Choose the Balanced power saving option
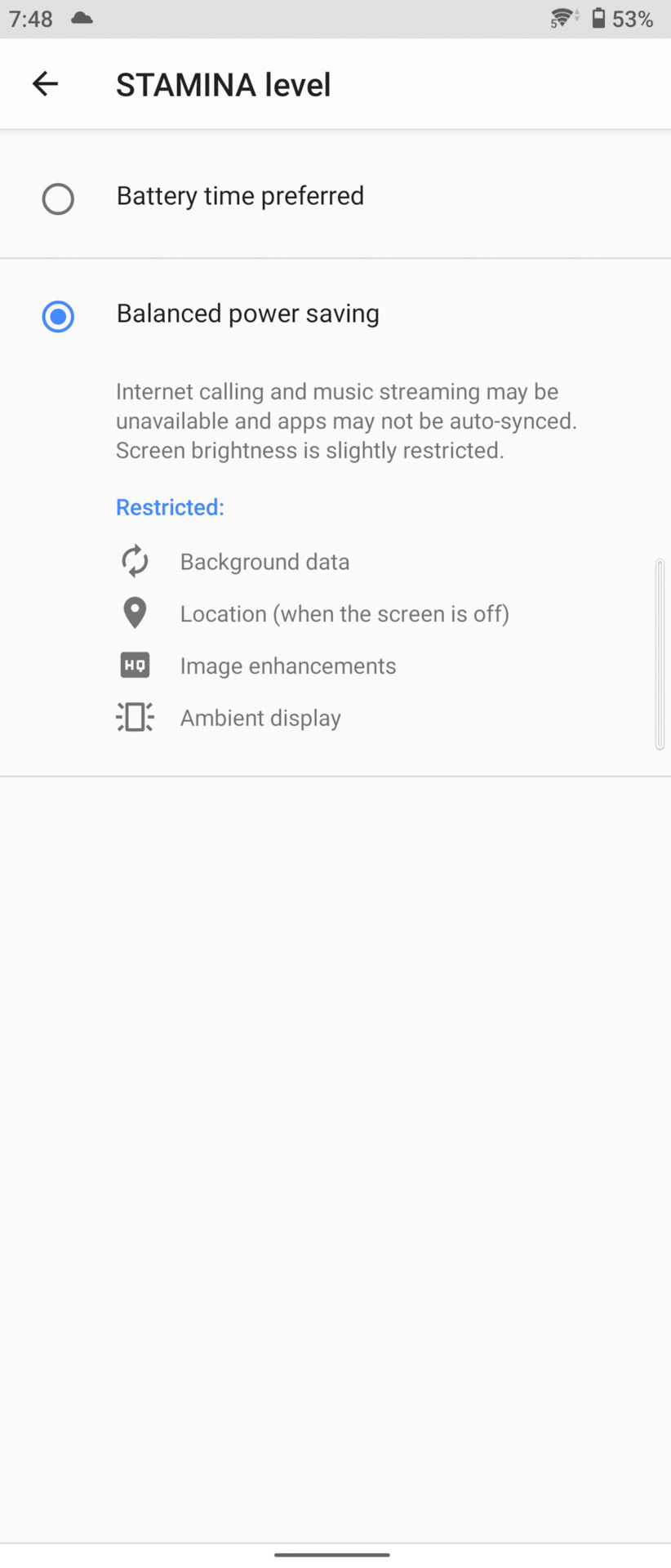Viewport: 671px width, 1568px height. click(58, 316)
